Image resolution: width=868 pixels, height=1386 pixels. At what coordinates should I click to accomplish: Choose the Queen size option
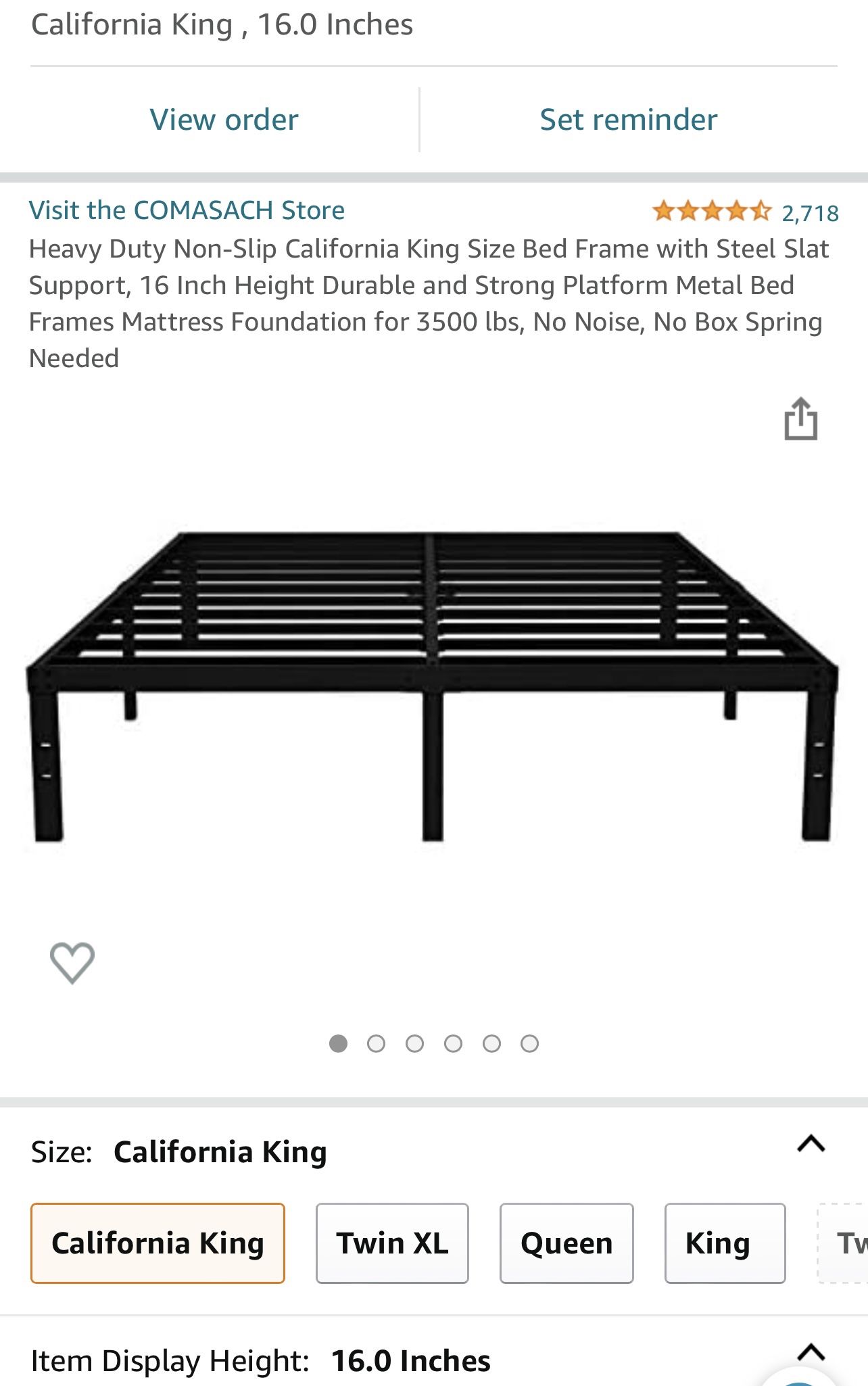click(566, 1243)
